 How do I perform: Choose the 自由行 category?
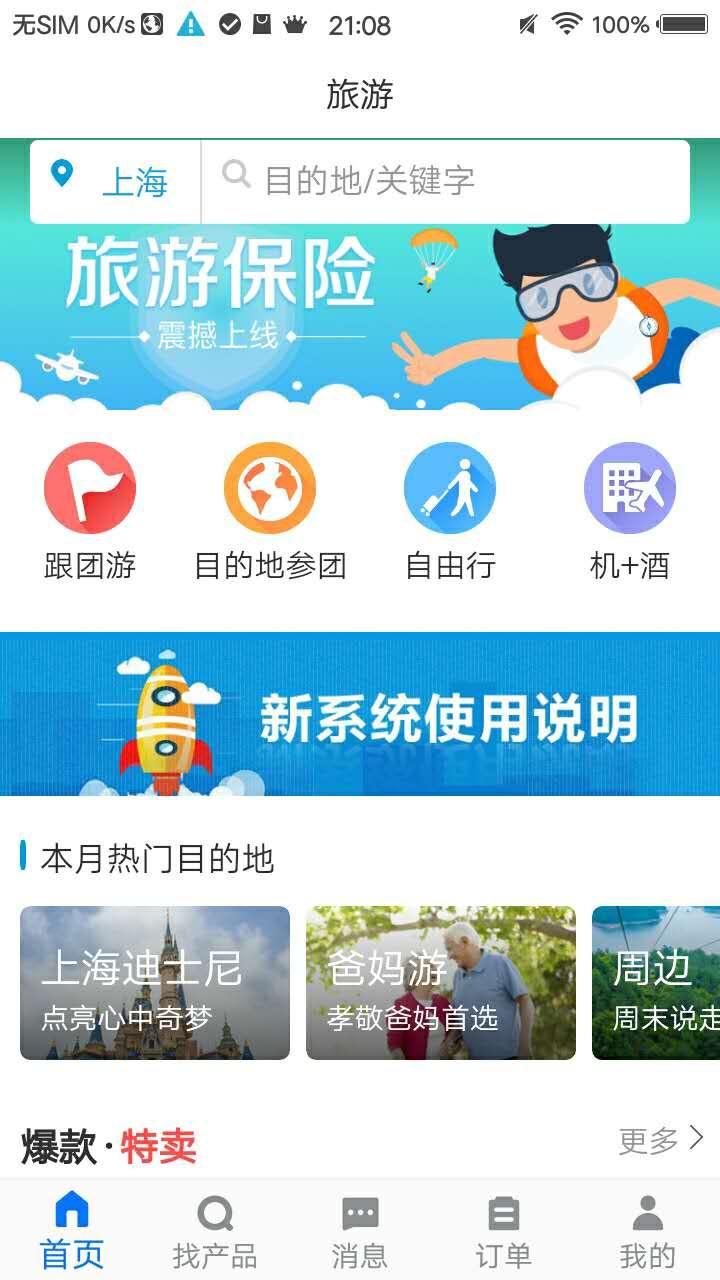coord(450,510)
